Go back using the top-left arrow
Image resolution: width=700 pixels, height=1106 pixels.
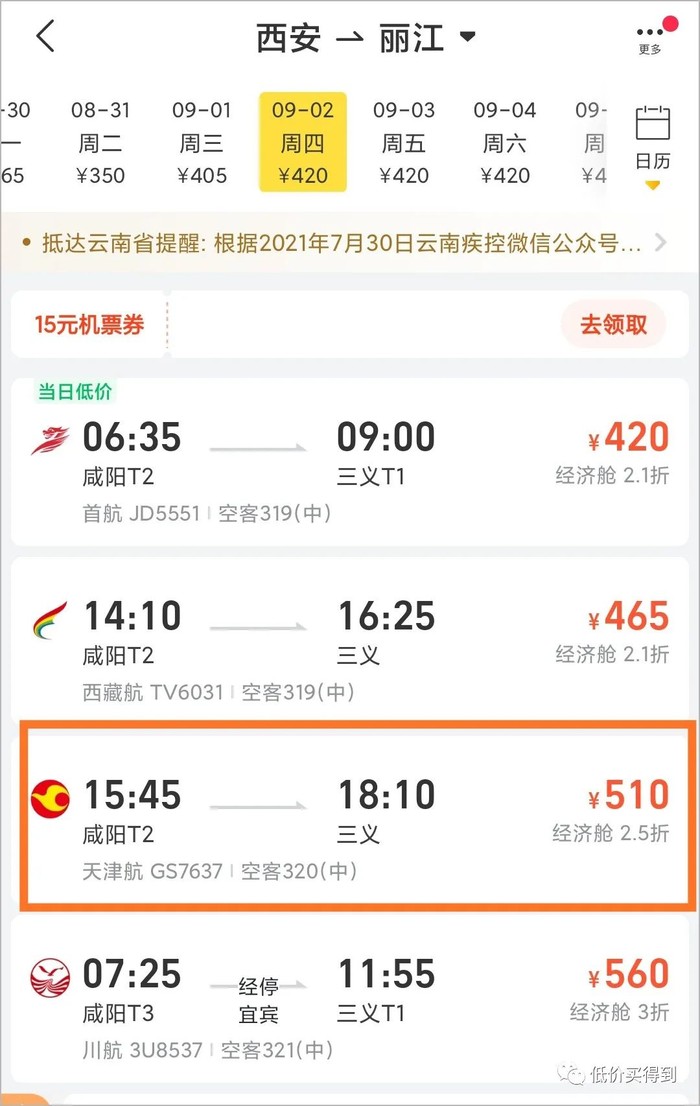[x=46, y=37]
